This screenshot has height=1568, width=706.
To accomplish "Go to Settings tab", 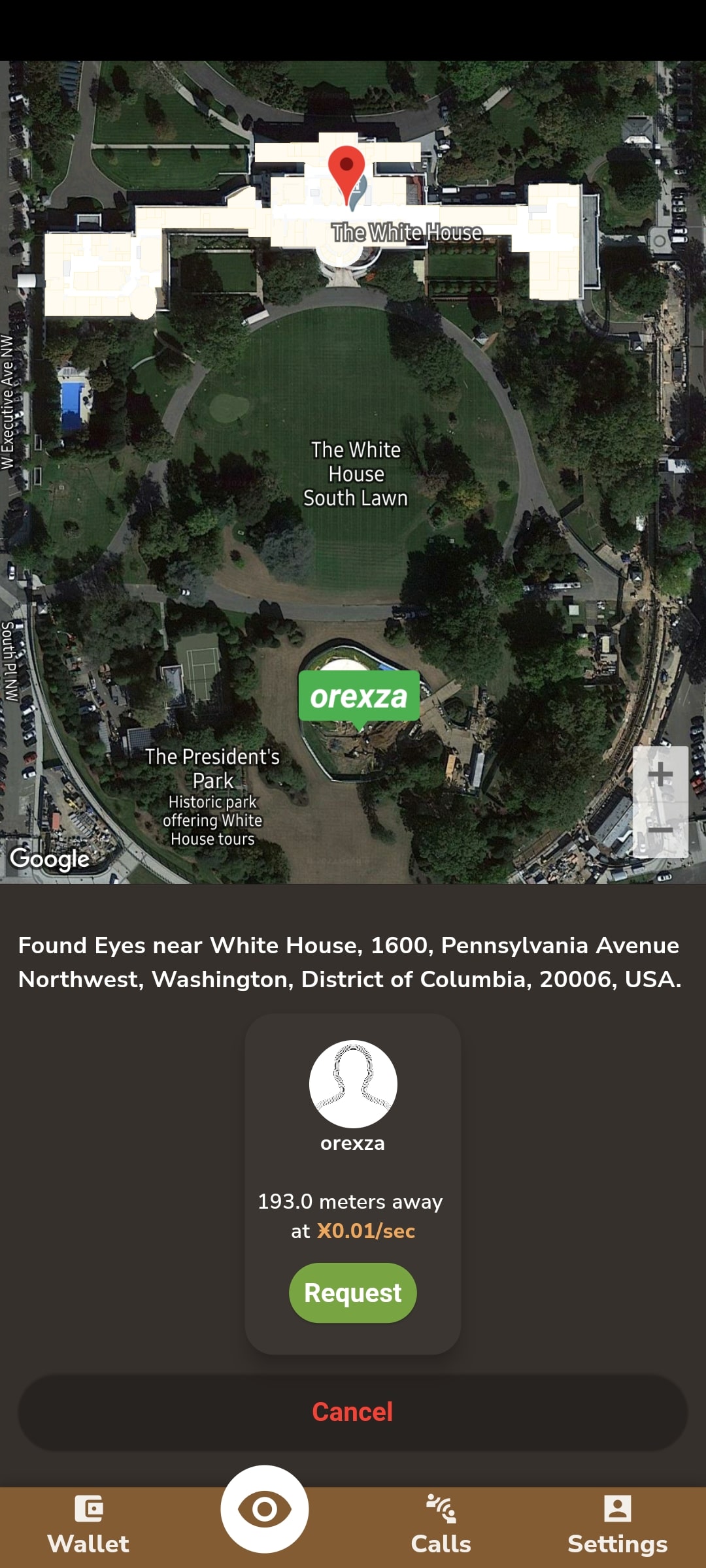I will (x=618, y=1526).
